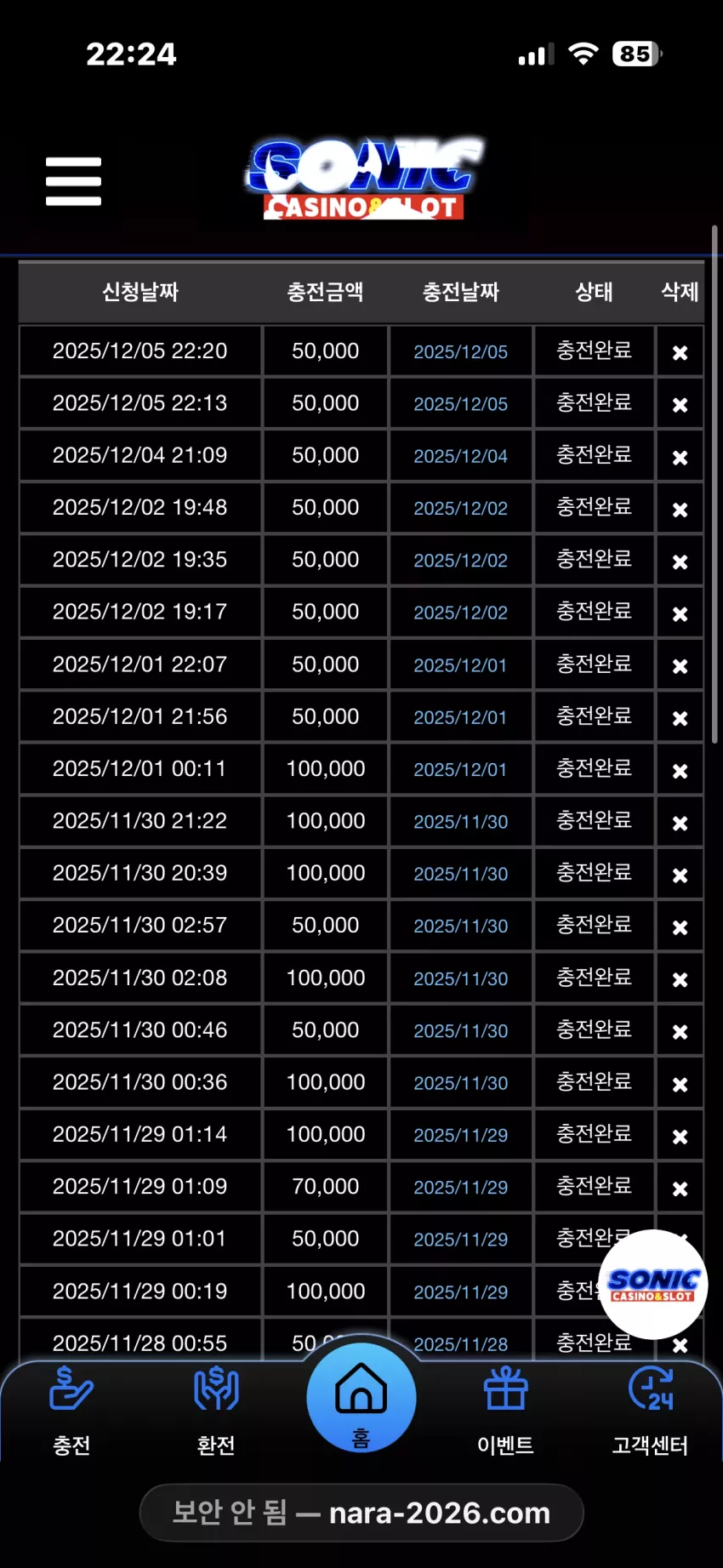Open the hamburger menu

click(73, 181)
